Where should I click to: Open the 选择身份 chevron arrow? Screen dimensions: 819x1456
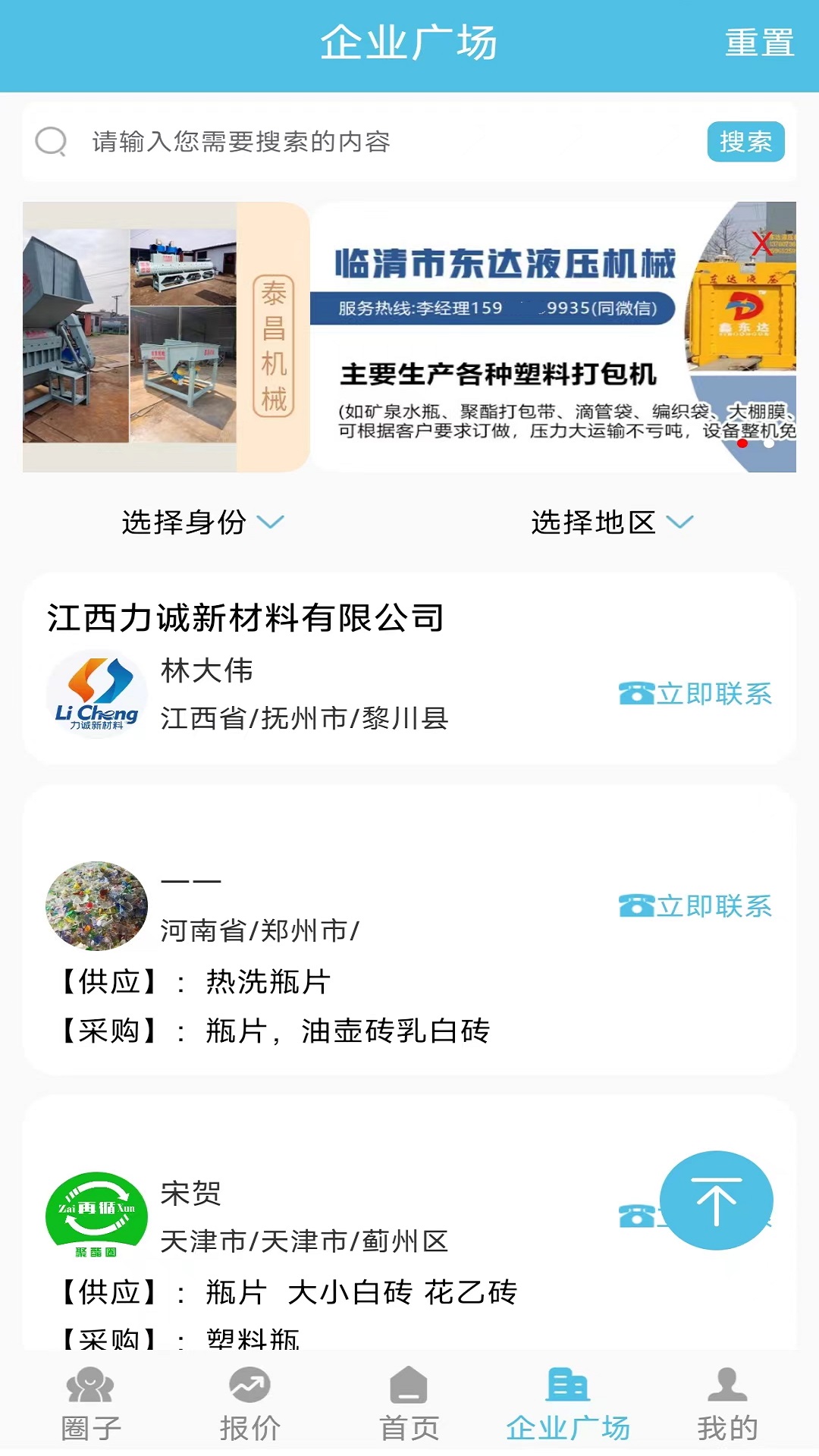[x=274, y=522]
